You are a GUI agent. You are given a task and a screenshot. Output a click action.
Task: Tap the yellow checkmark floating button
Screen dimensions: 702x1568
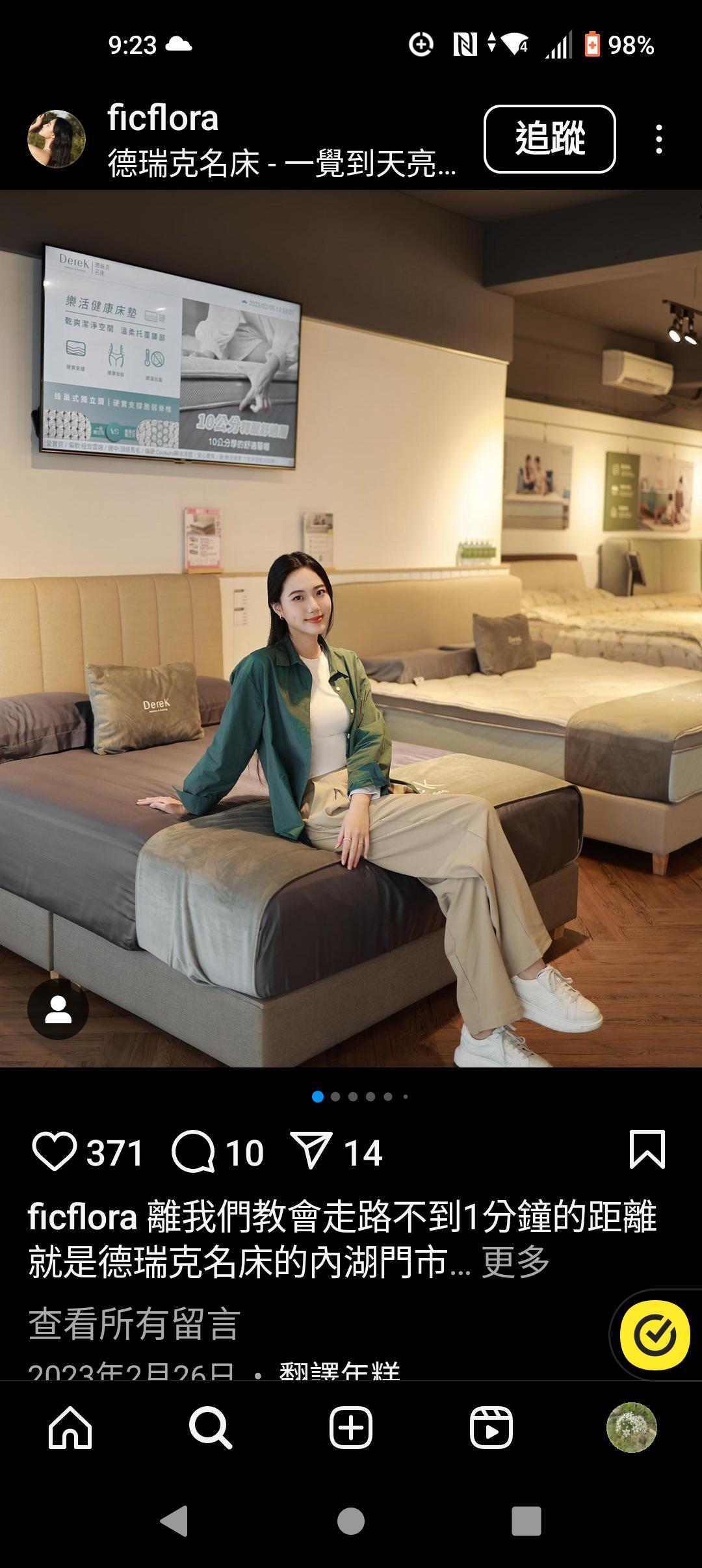pos(654,1335)
